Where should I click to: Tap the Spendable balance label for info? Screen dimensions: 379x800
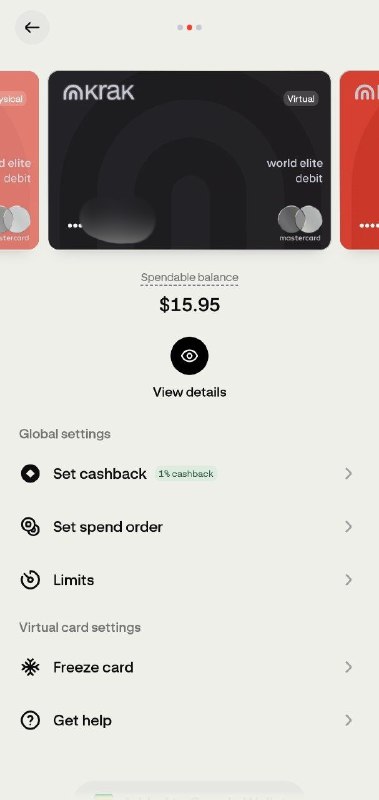tap(189, 278)
